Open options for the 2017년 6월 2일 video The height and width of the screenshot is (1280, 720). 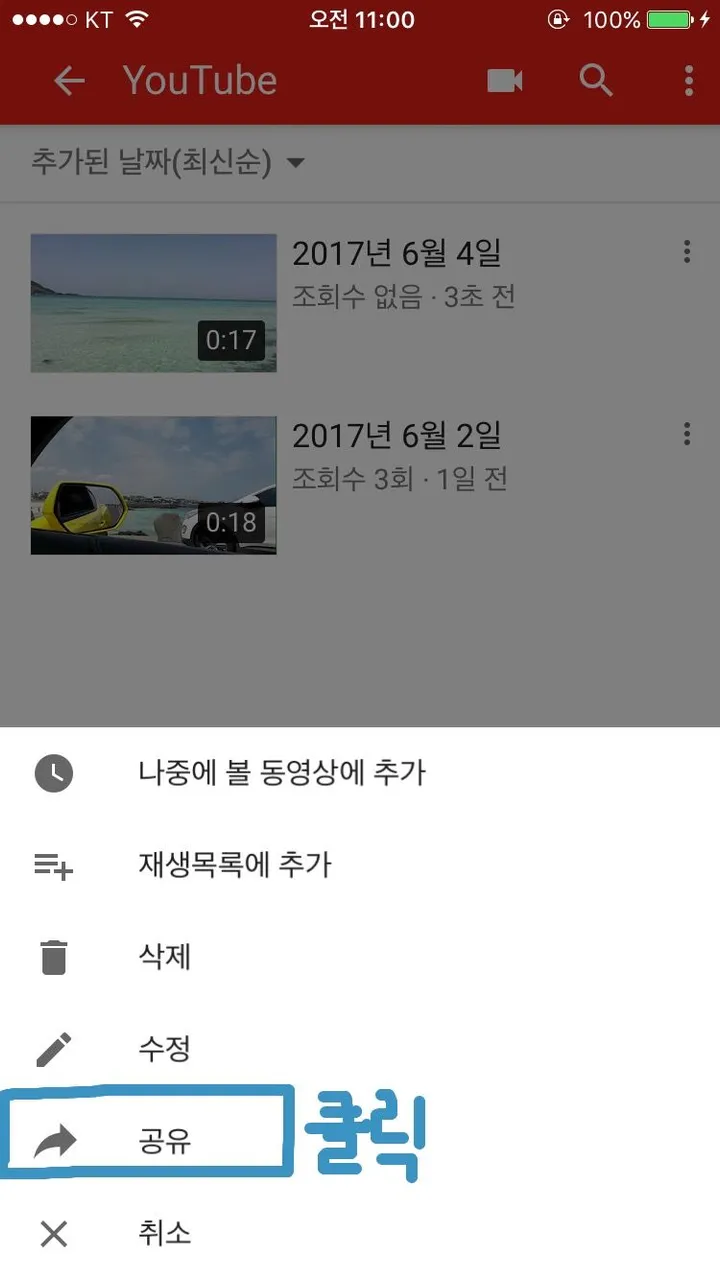(x=686, y=434)
